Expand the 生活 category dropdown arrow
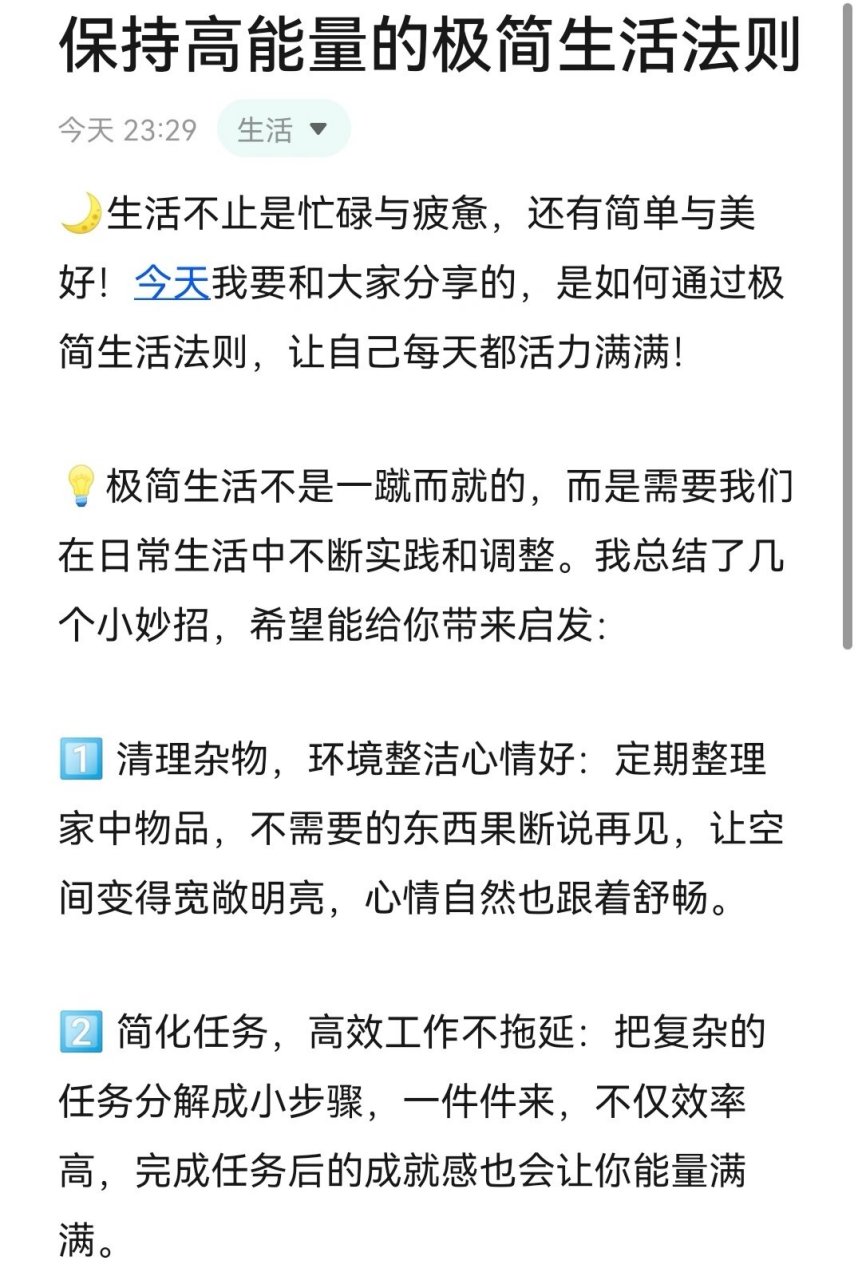 pyautogui.click(x=318, y=128)
